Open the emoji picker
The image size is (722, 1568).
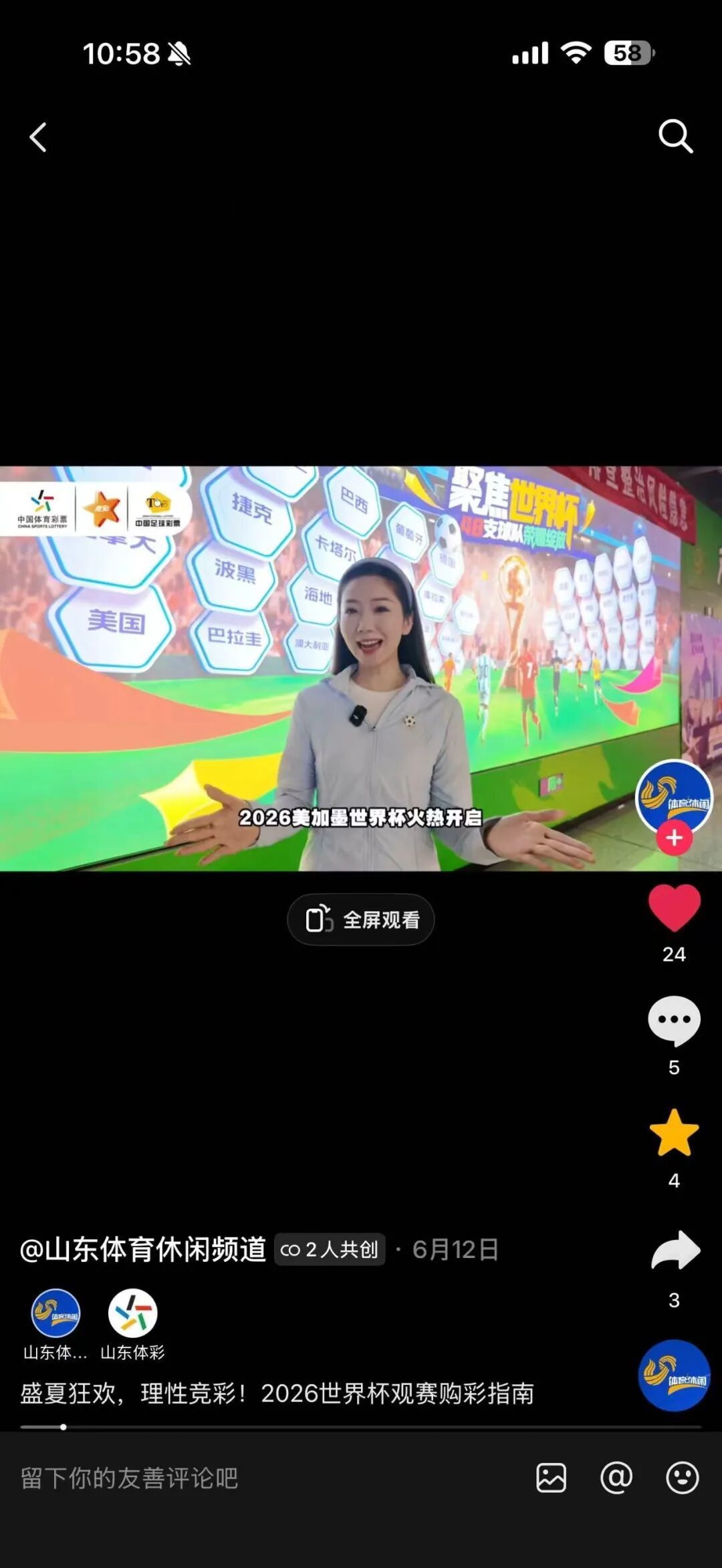[683, 1478]
